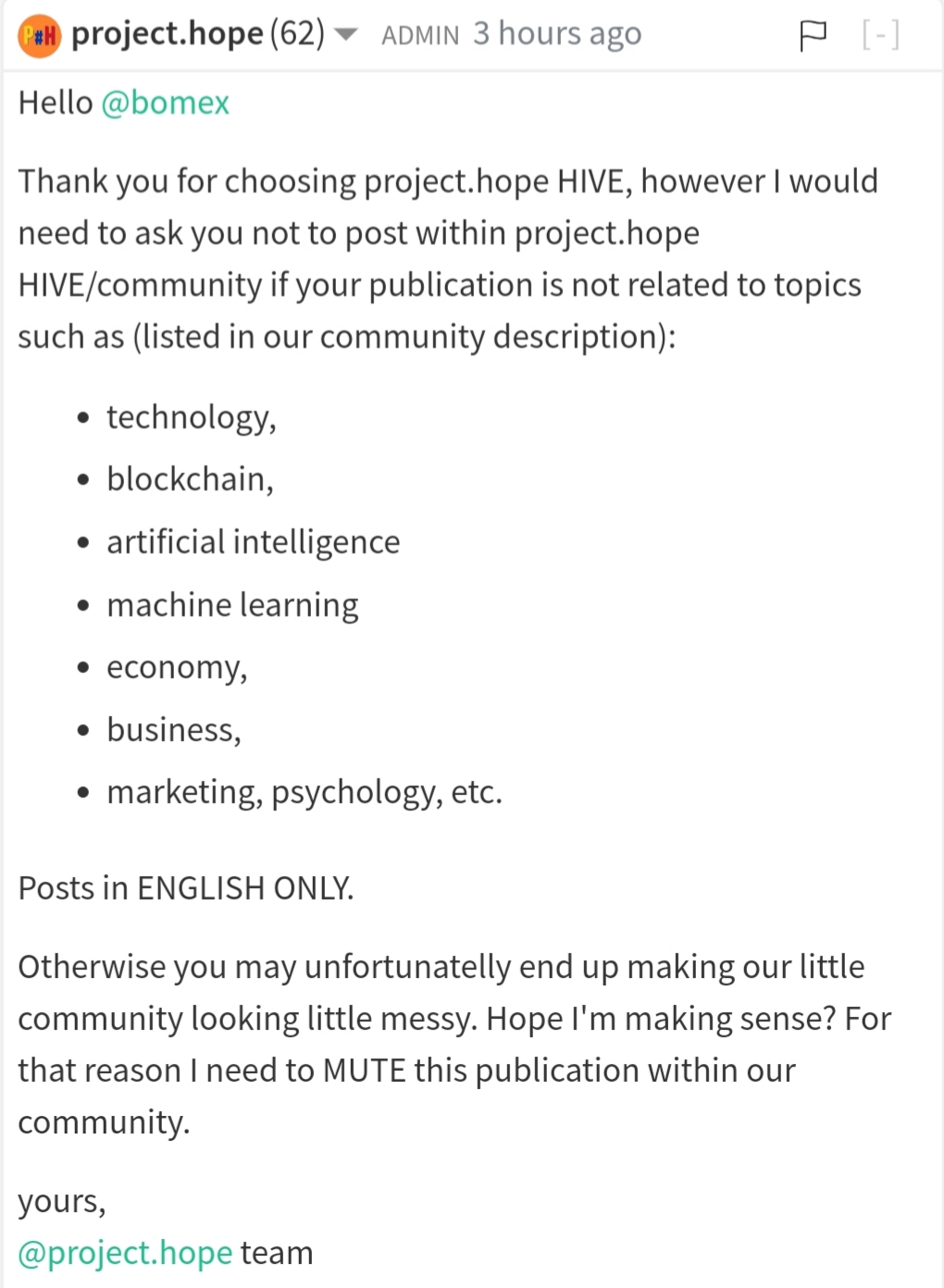
Task: Open the project.hope author profile
Action: (167, 34)
